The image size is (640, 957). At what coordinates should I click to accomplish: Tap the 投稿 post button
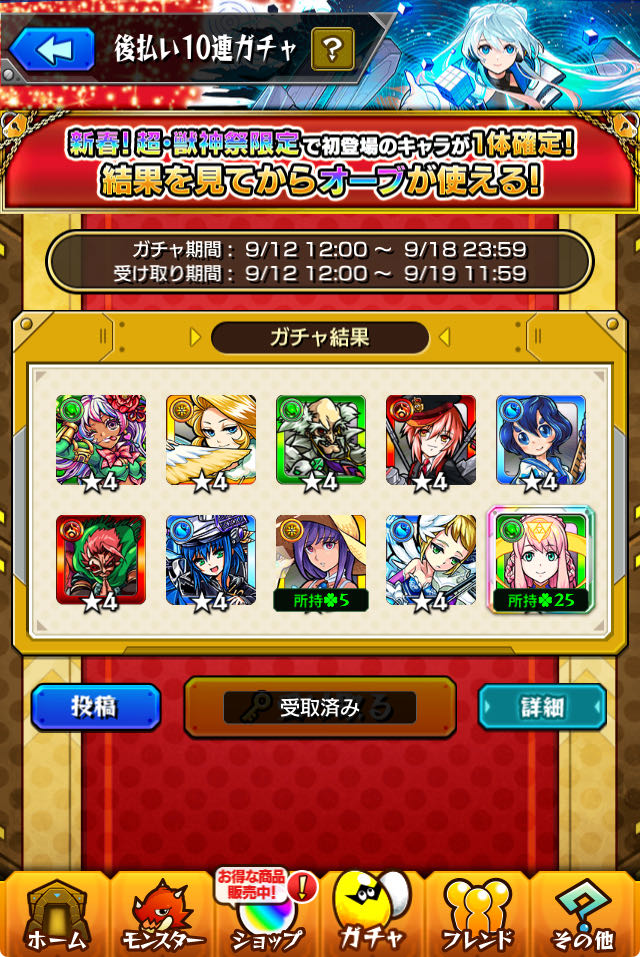95,707
